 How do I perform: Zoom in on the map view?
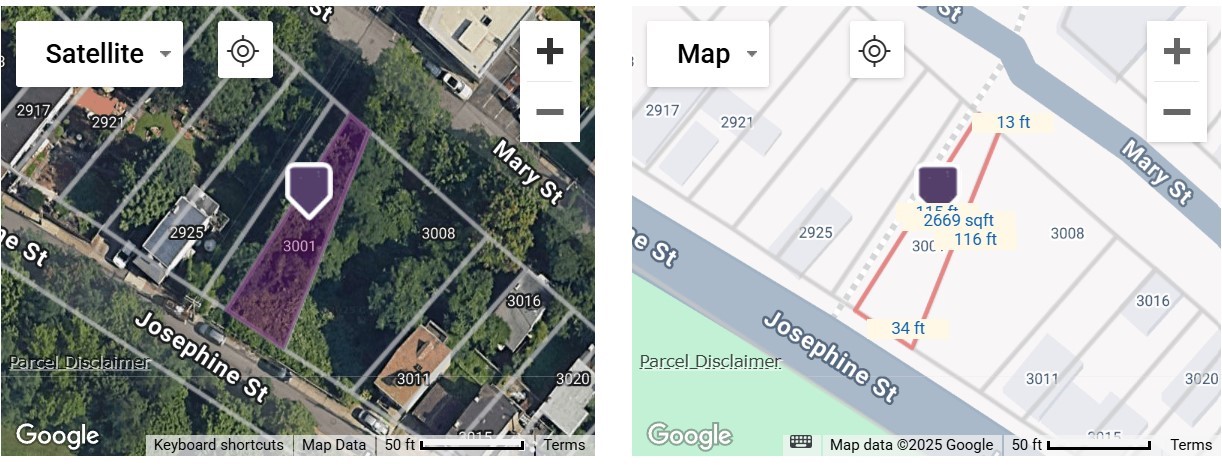click(1176, 51)
